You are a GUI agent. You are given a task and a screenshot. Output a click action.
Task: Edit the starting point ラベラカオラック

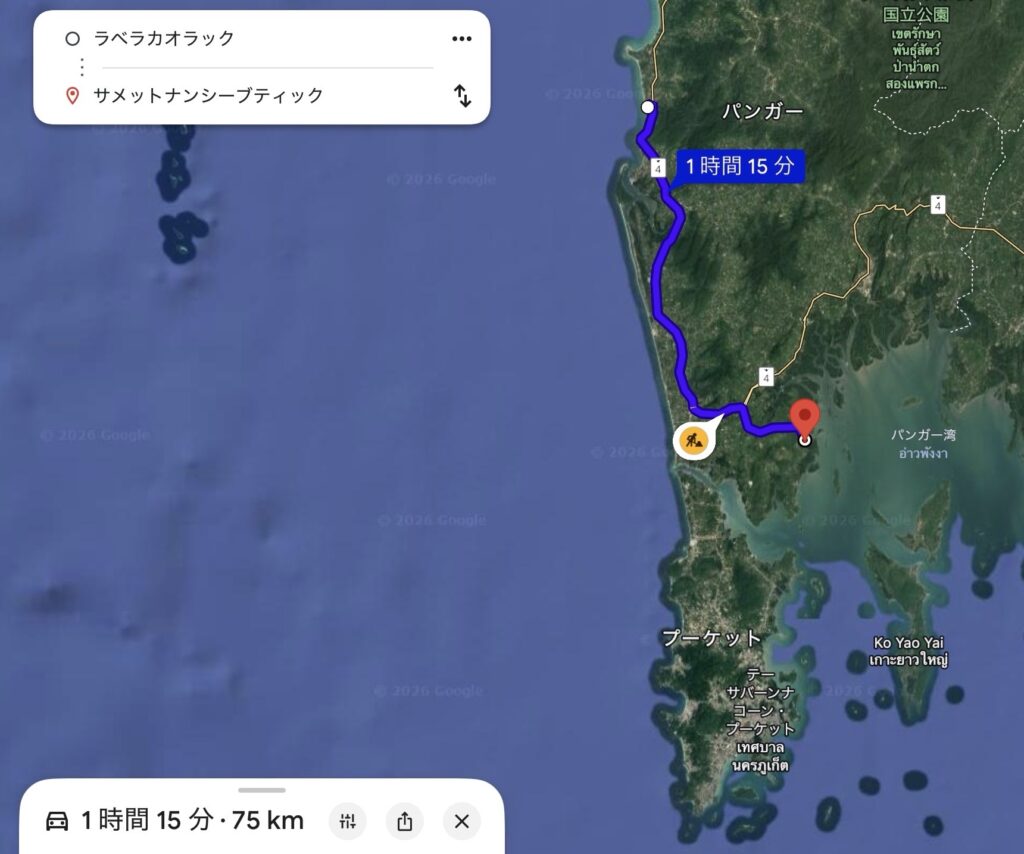pyautogui.click(x=164, y=39)
